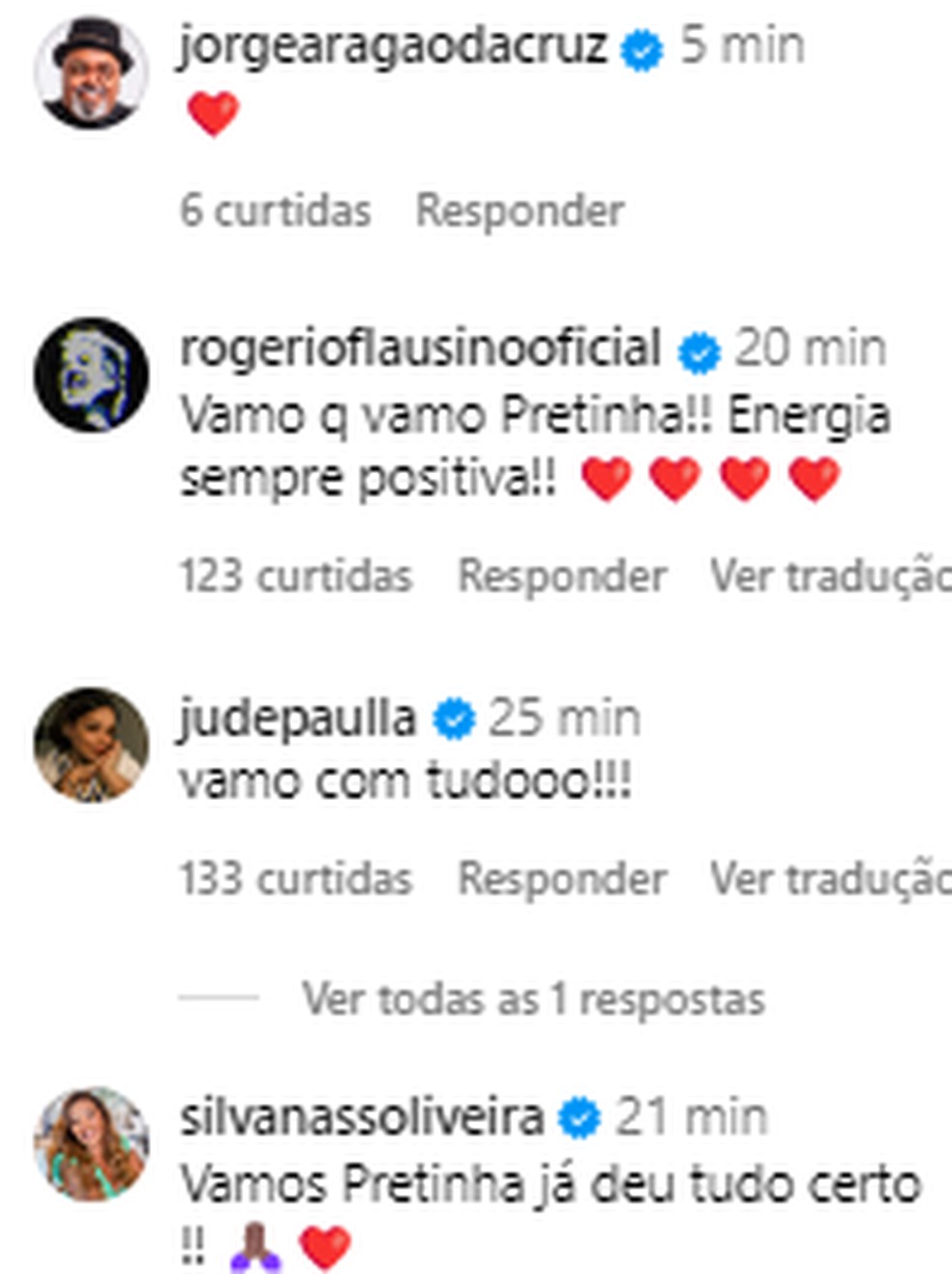Reply to rogerioflausinooficial's comment
Screen dimensions: 952x1274
click(x=562, y=576)
